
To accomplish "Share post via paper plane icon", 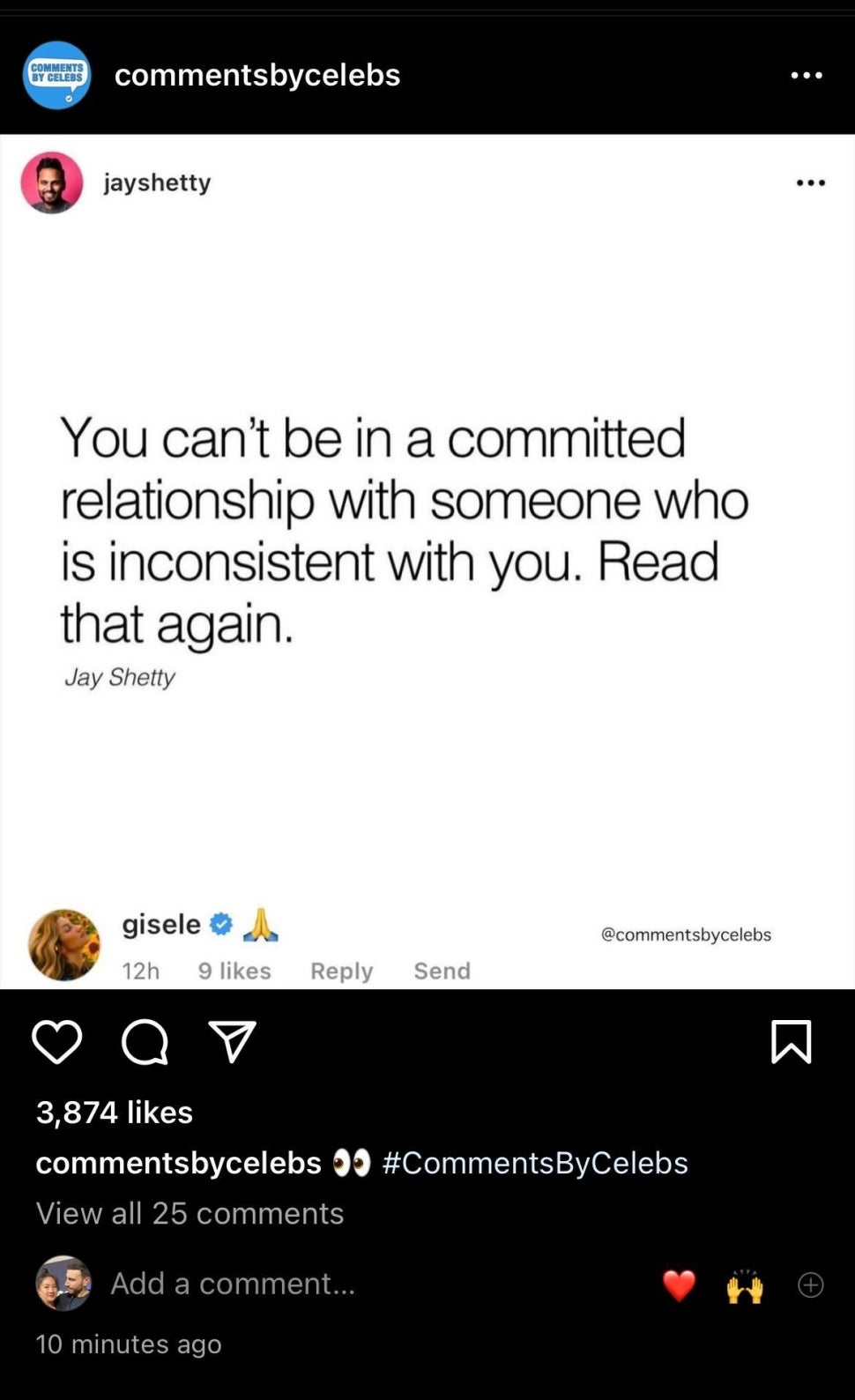I will [x=233, y=1041].
